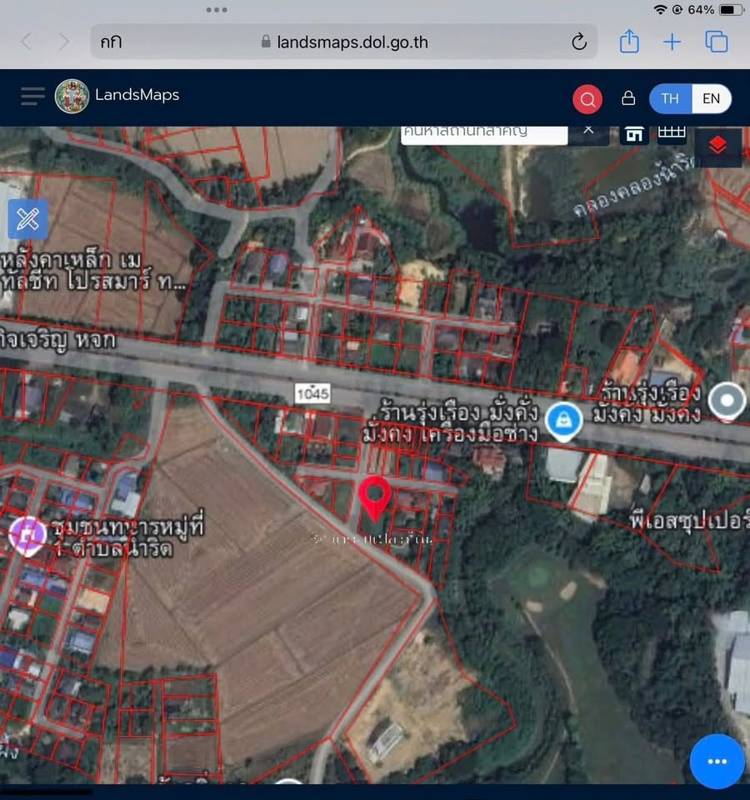Switch language to TH
750x800 pixels.
click(x=670, y=98)
